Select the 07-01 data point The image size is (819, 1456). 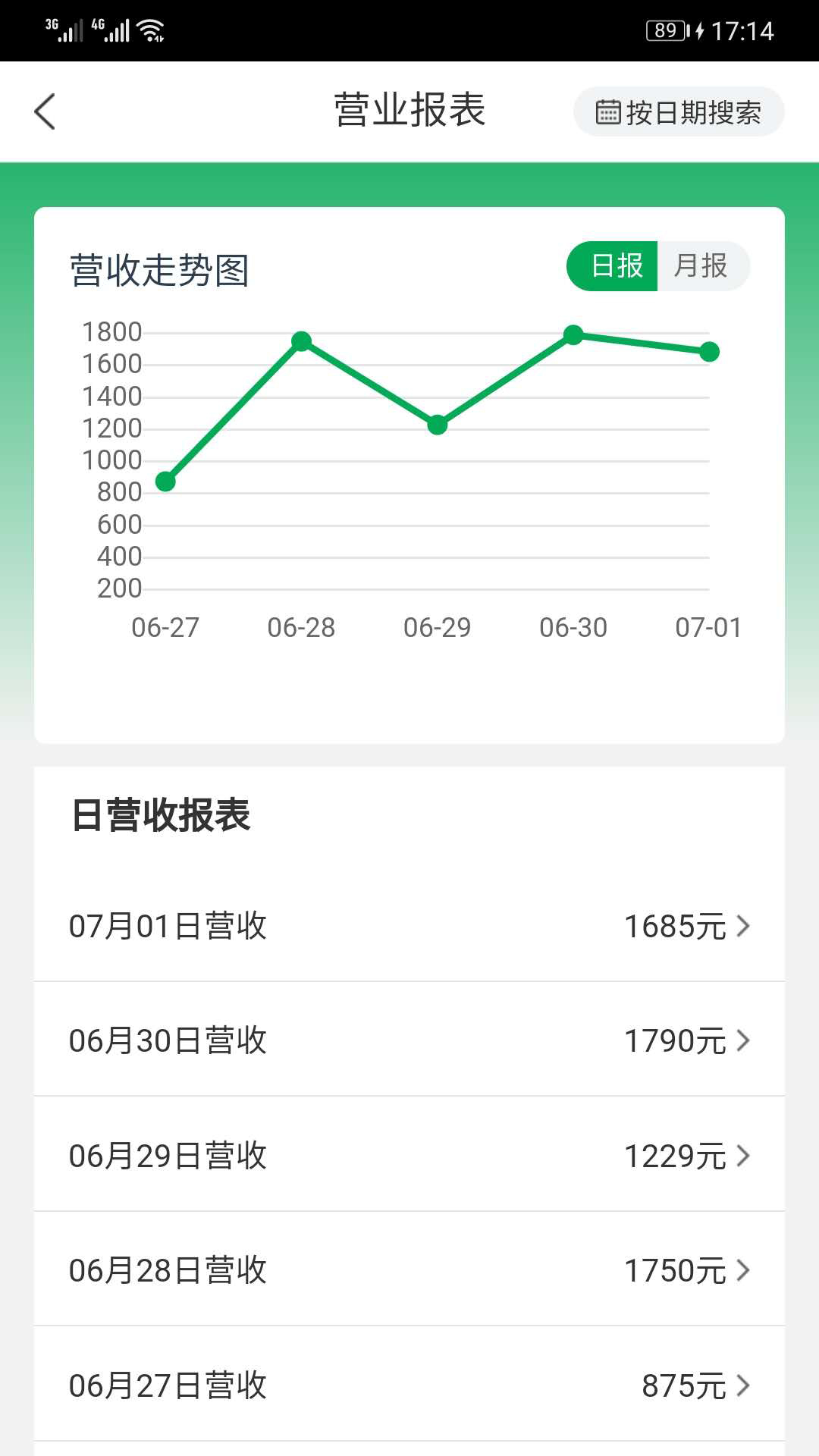point(710,351)
